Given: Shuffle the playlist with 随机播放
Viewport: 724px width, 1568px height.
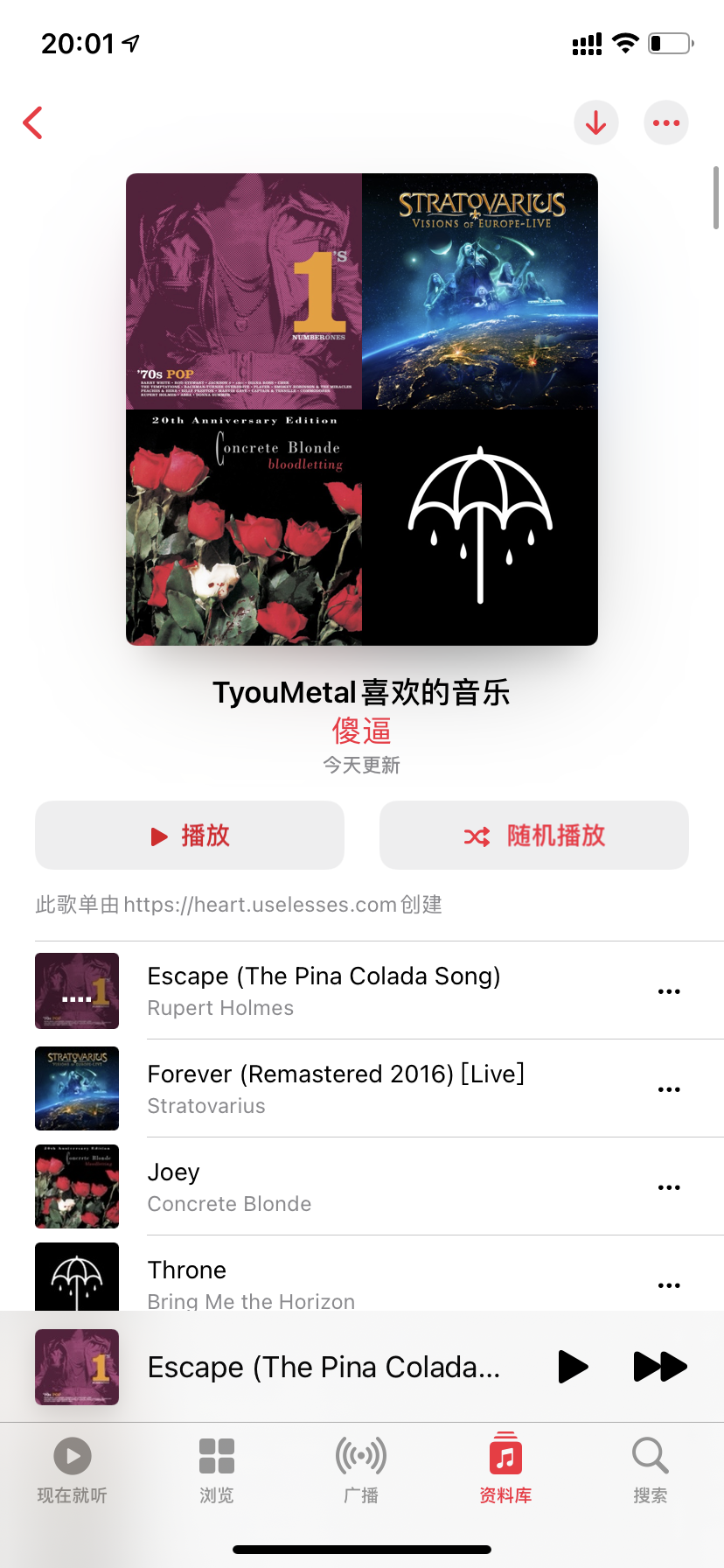Looking at the screenshot, I should [x=534, y=836].
